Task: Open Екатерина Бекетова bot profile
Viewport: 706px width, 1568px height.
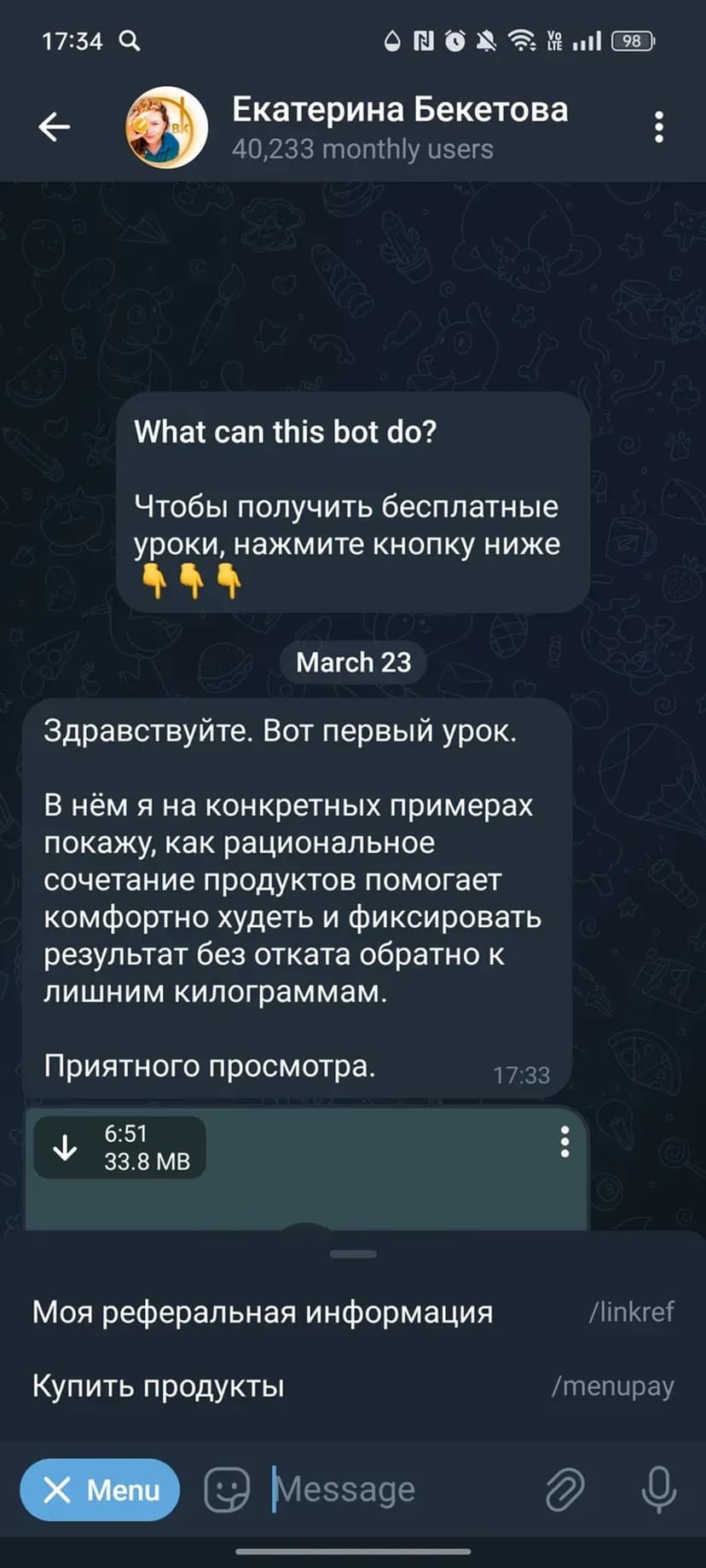Action: 399,128
